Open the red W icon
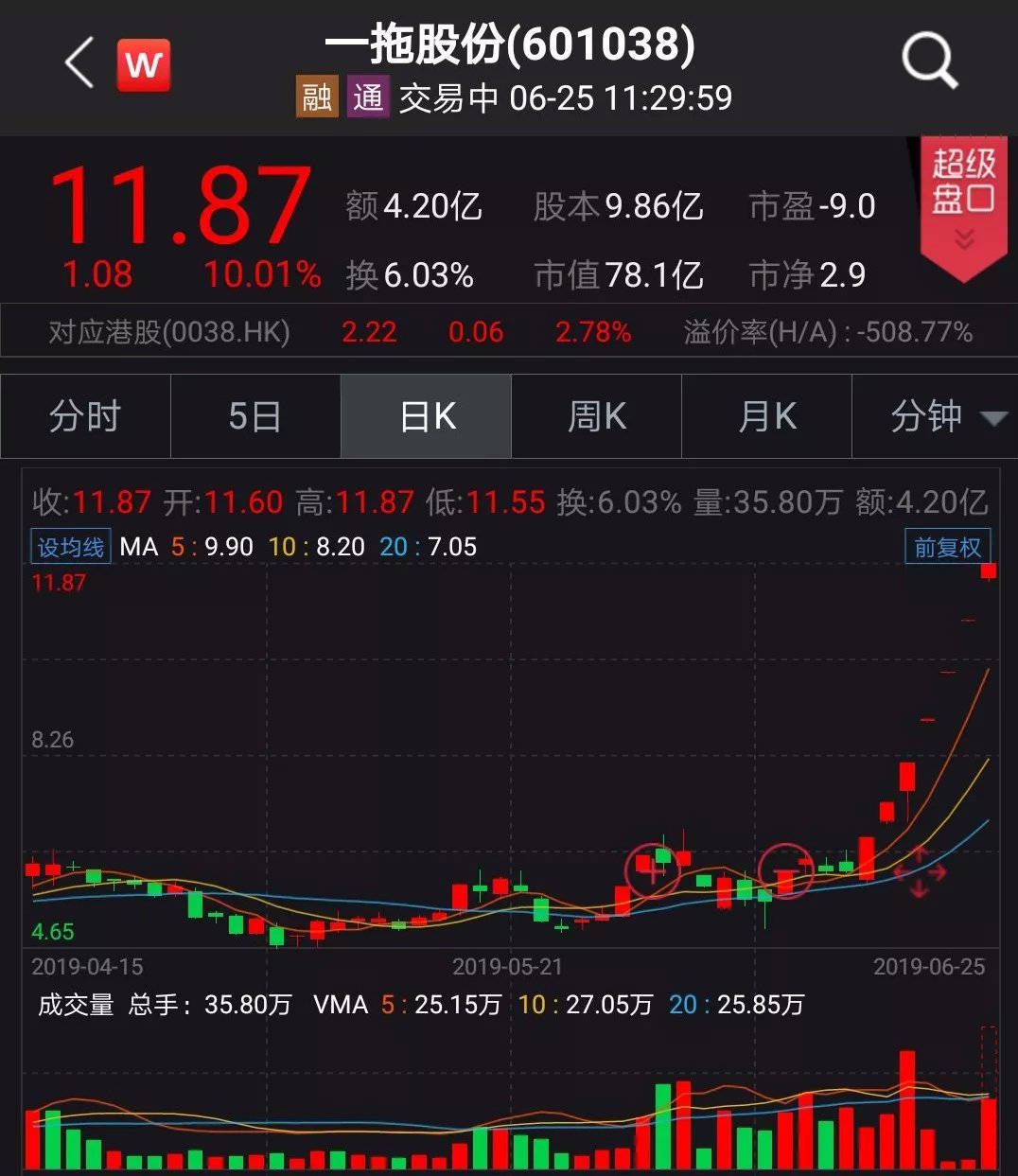The image size is (1018, 1176). [144, 64]
